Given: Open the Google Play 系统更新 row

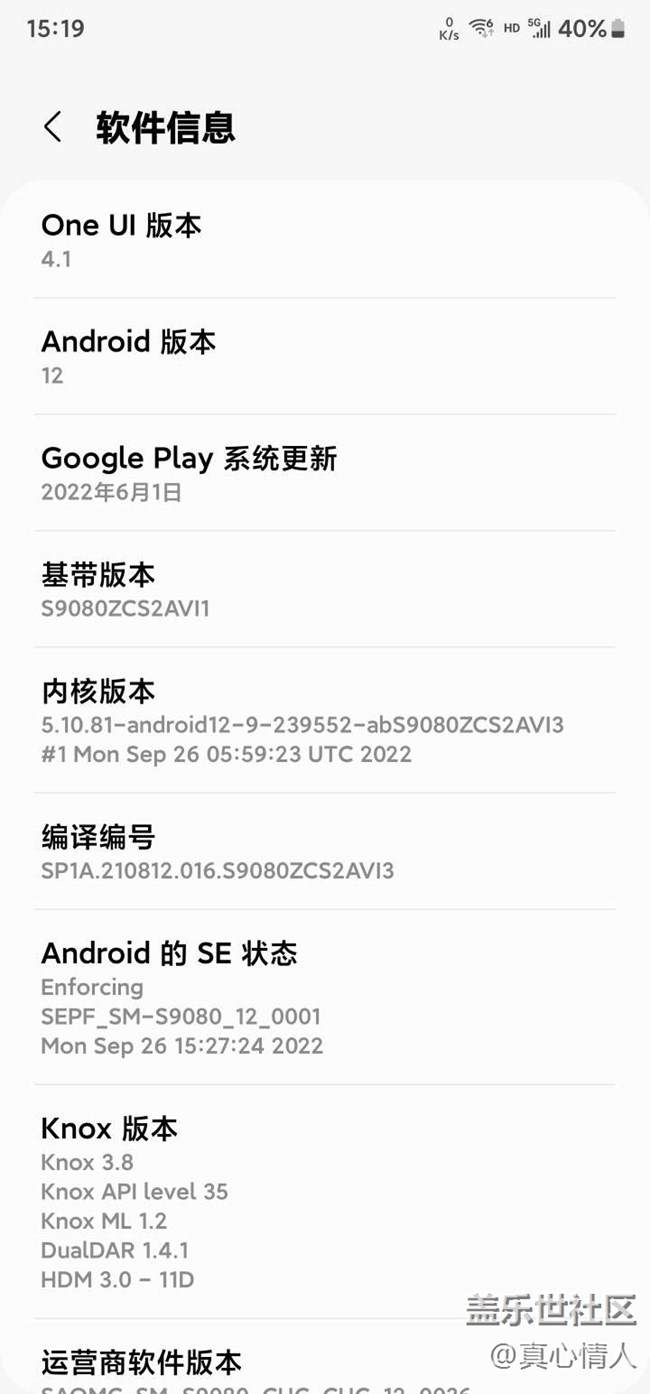Looking at the screenshot, I should (x=324, y=473).
